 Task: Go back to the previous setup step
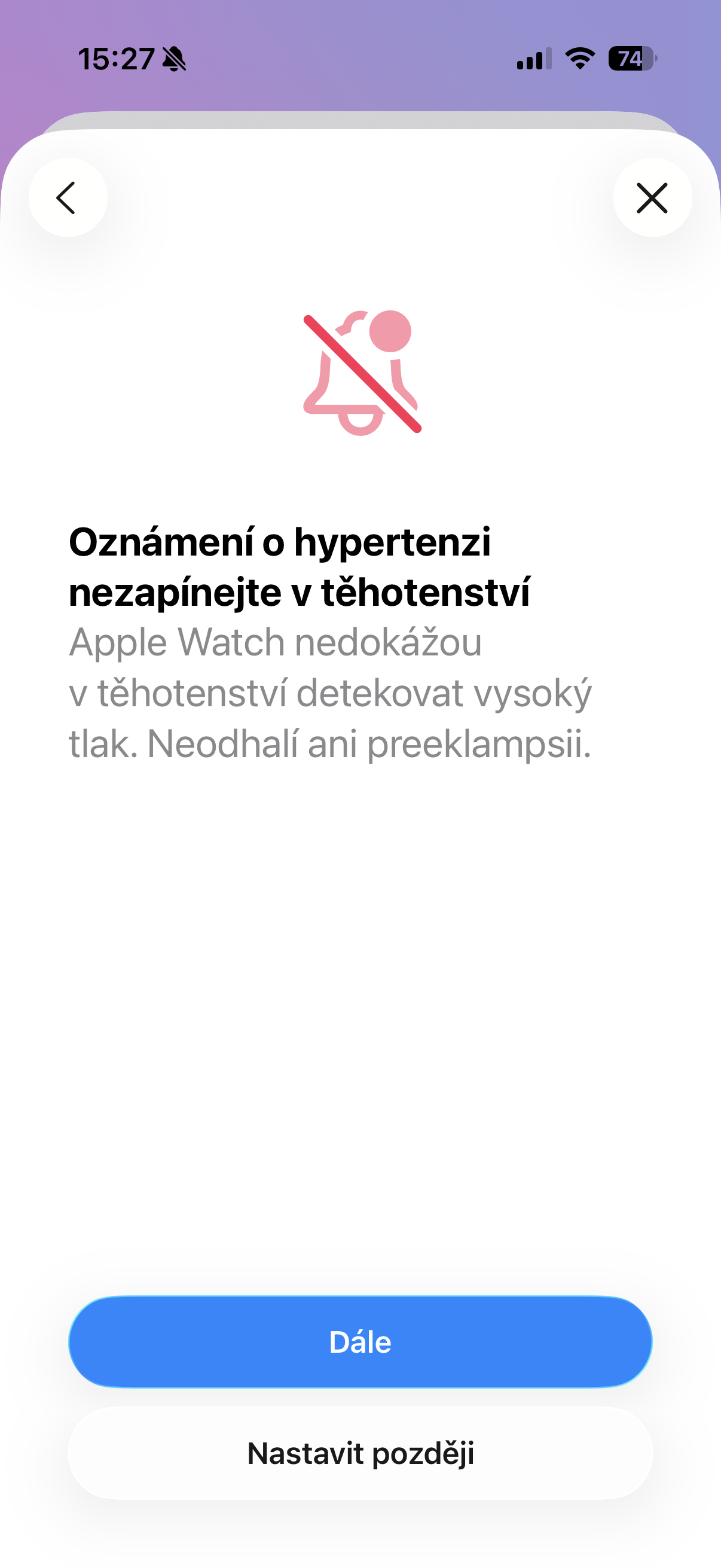click(68, 198)
